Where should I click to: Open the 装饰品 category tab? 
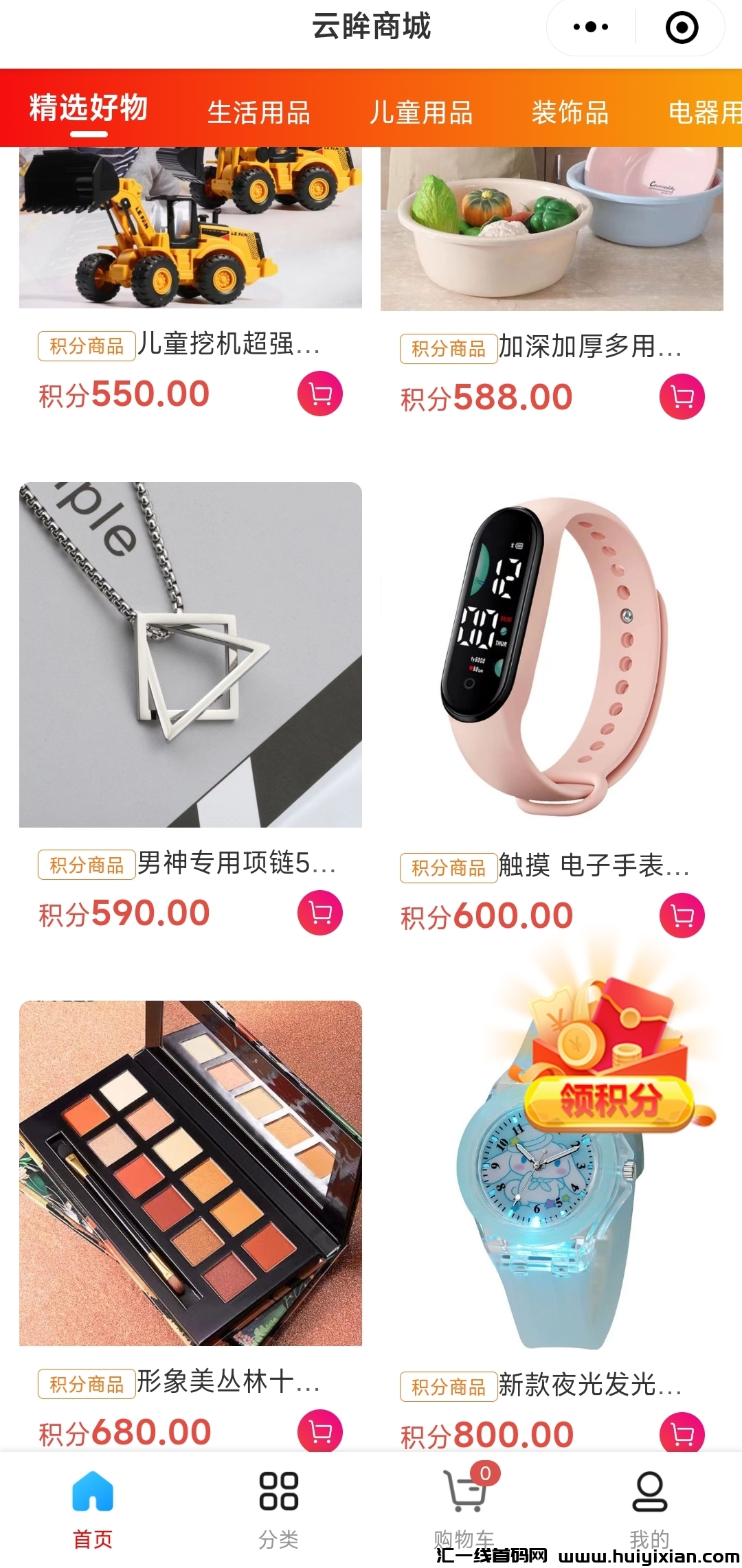[x=570, y=113]
